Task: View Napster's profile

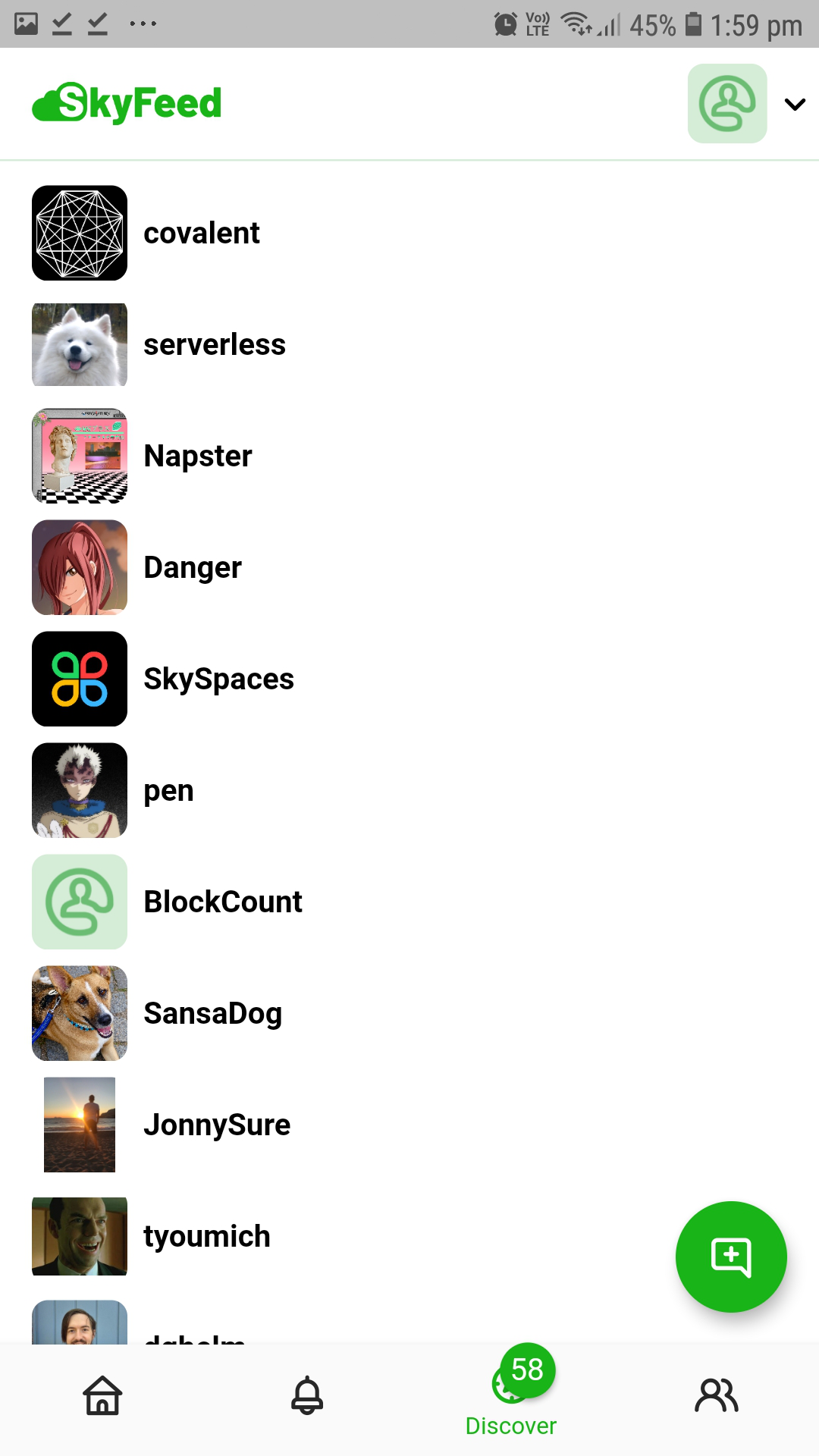Action: pos(197,456)
